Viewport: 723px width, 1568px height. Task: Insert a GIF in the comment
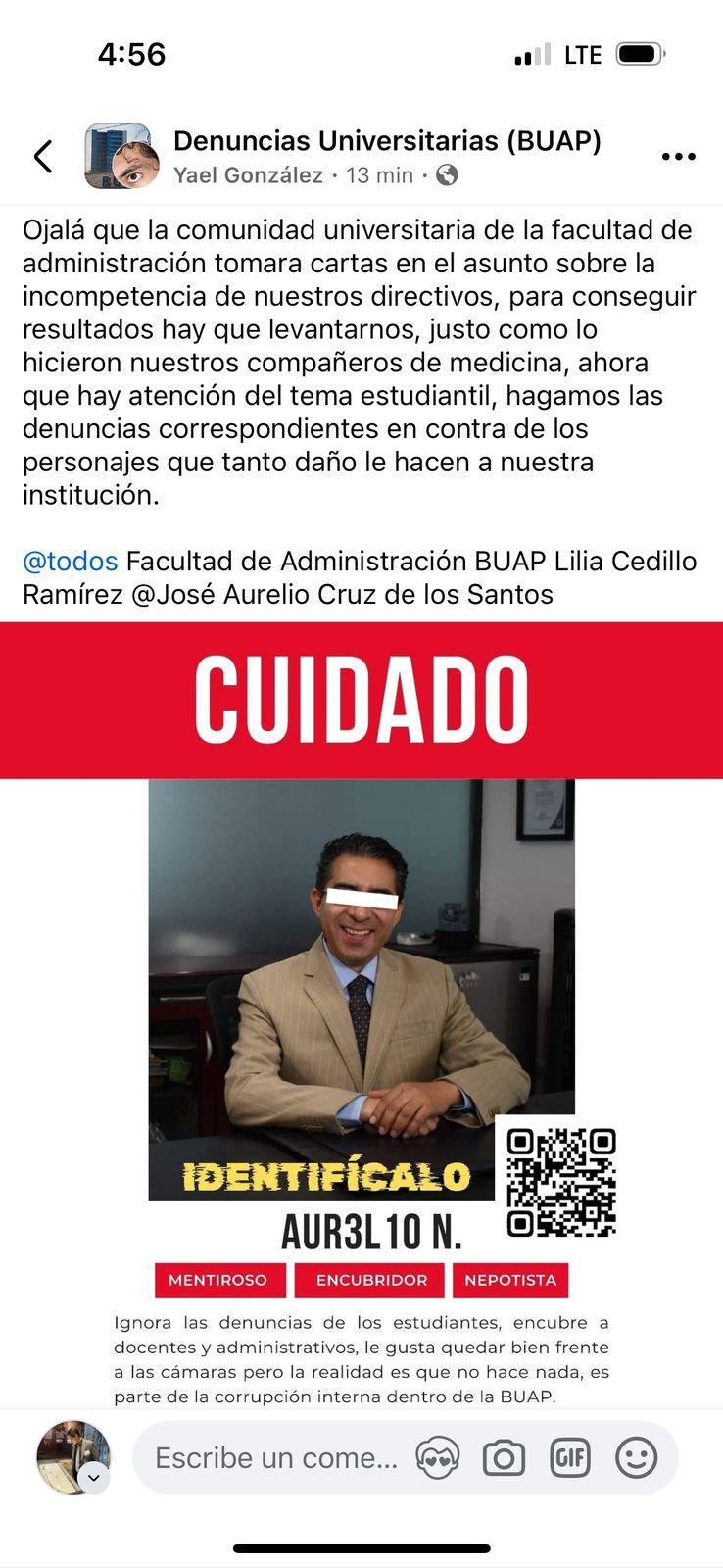point(570,1458)
